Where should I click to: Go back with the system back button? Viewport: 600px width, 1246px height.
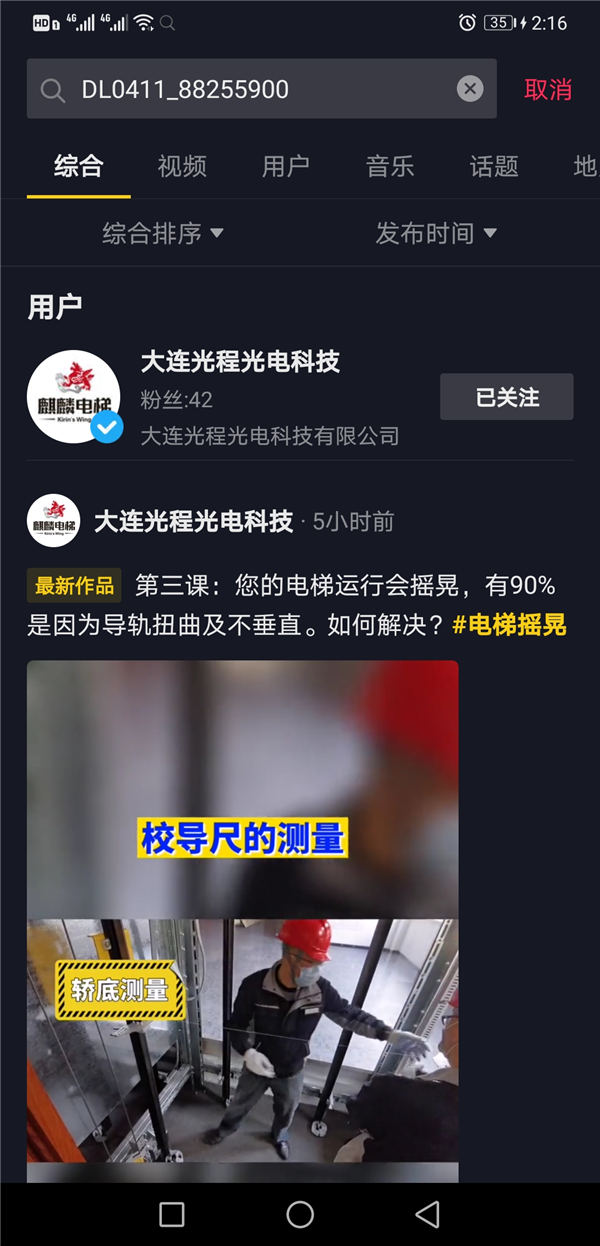tap(428, 1214)
